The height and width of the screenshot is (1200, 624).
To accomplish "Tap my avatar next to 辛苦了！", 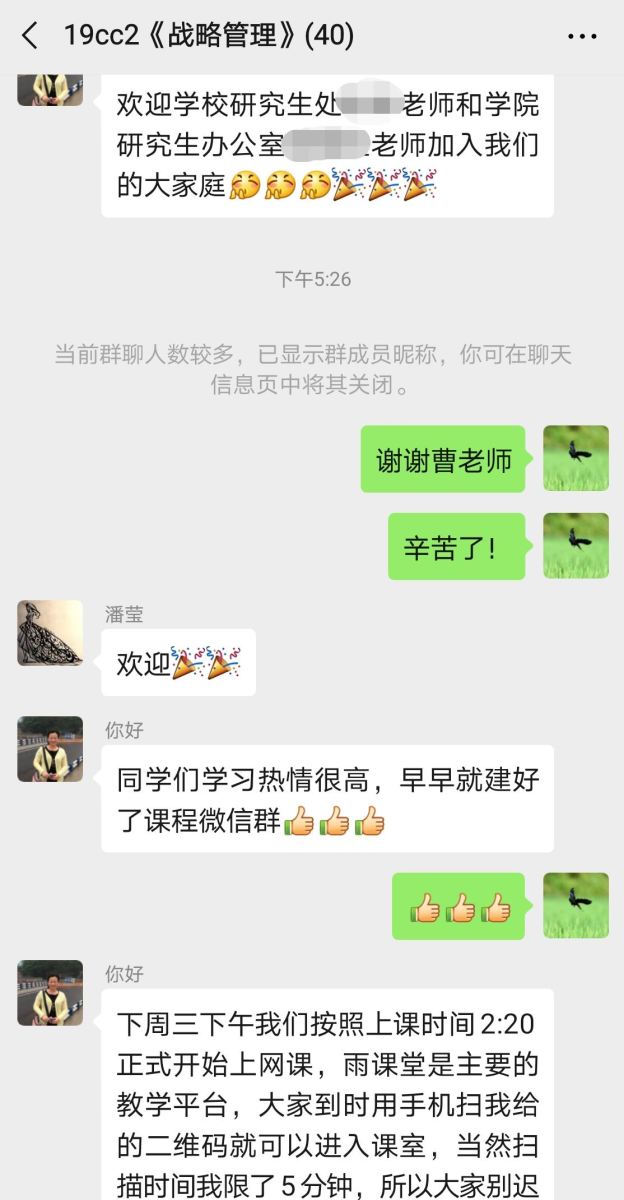I will click(x=575, y=546).
